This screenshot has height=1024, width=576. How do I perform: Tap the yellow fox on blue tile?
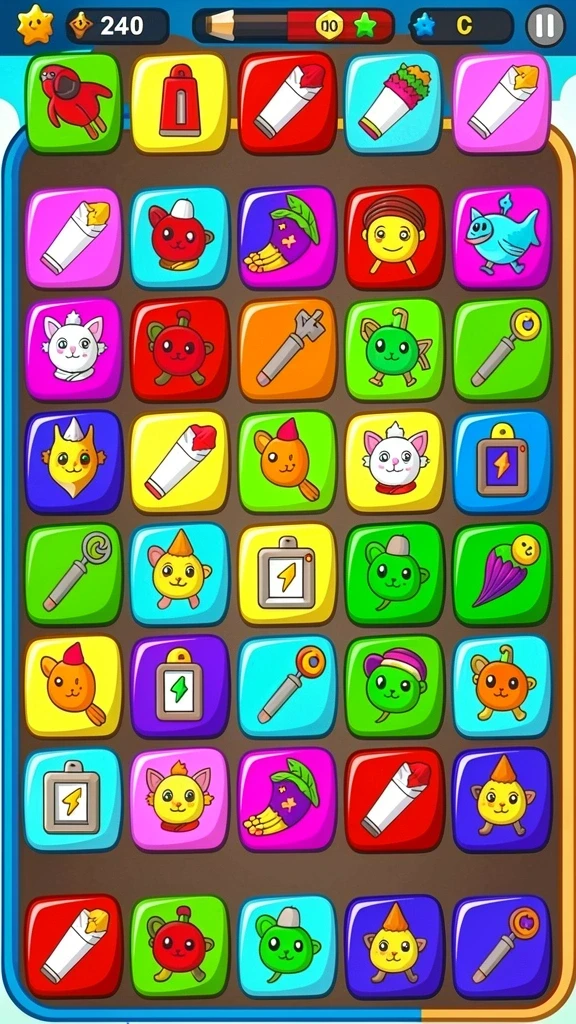(x=73, y=462)
